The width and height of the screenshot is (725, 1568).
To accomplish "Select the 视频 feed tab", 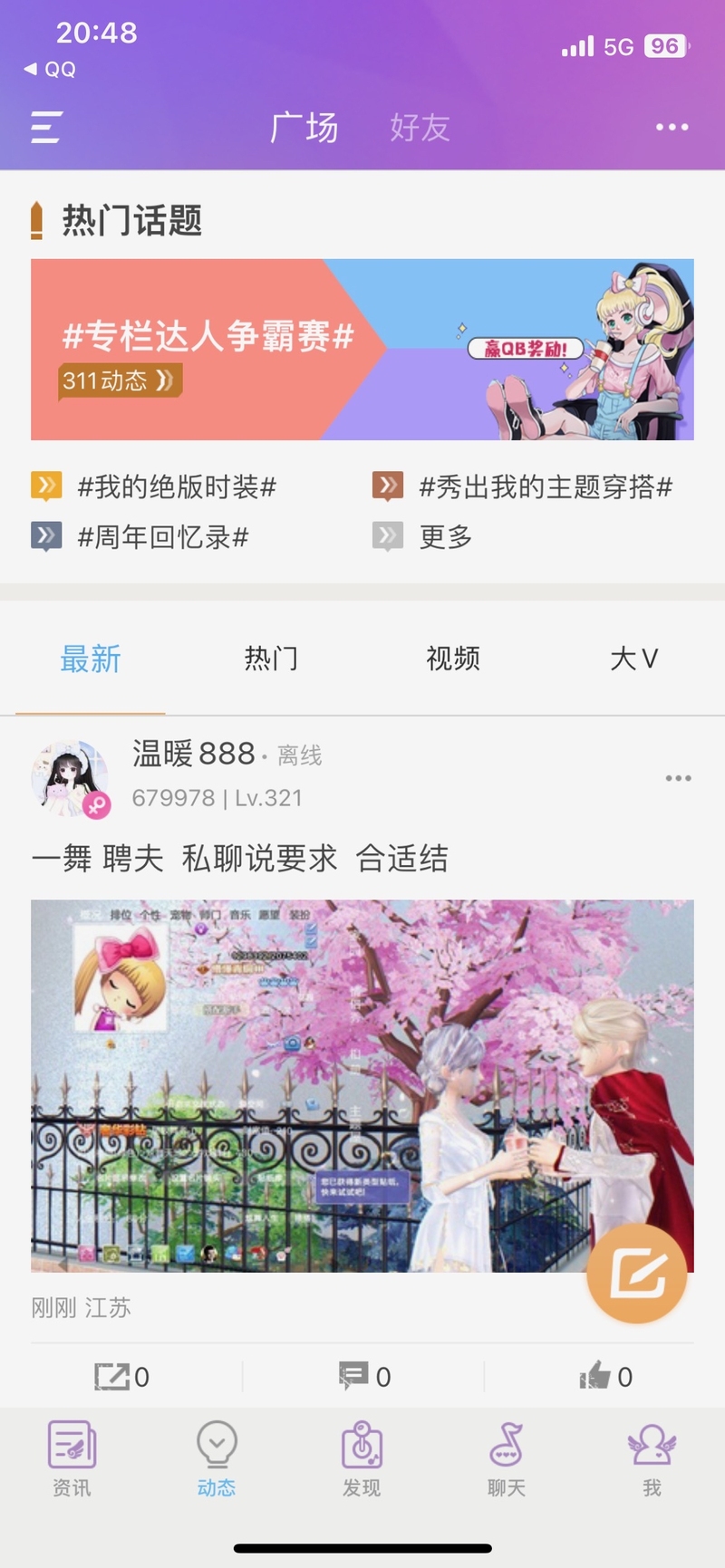I will point(452,659).
